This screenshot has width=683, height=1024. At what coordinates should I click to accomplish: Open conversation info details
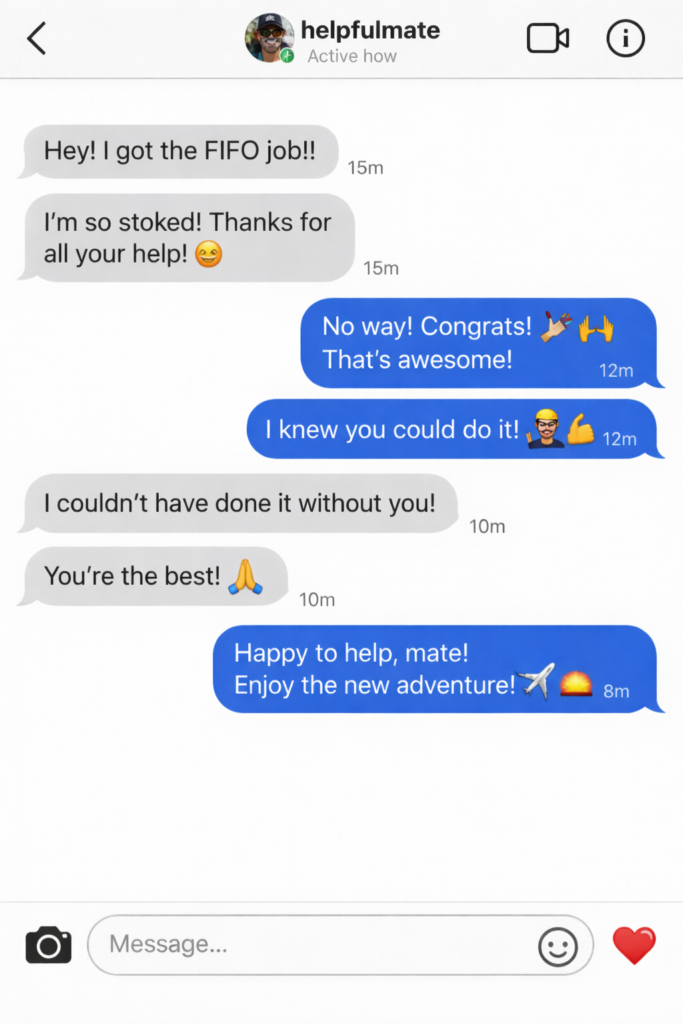point(625,39)
